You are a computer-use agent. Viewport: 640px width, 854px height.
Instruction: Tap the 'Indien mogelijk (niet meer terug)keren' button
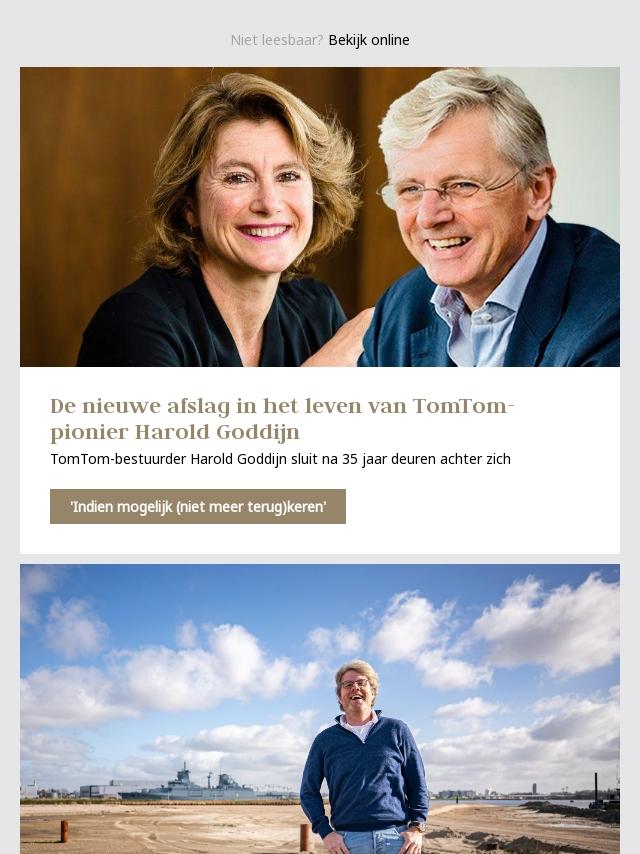(x=198, y=507)
